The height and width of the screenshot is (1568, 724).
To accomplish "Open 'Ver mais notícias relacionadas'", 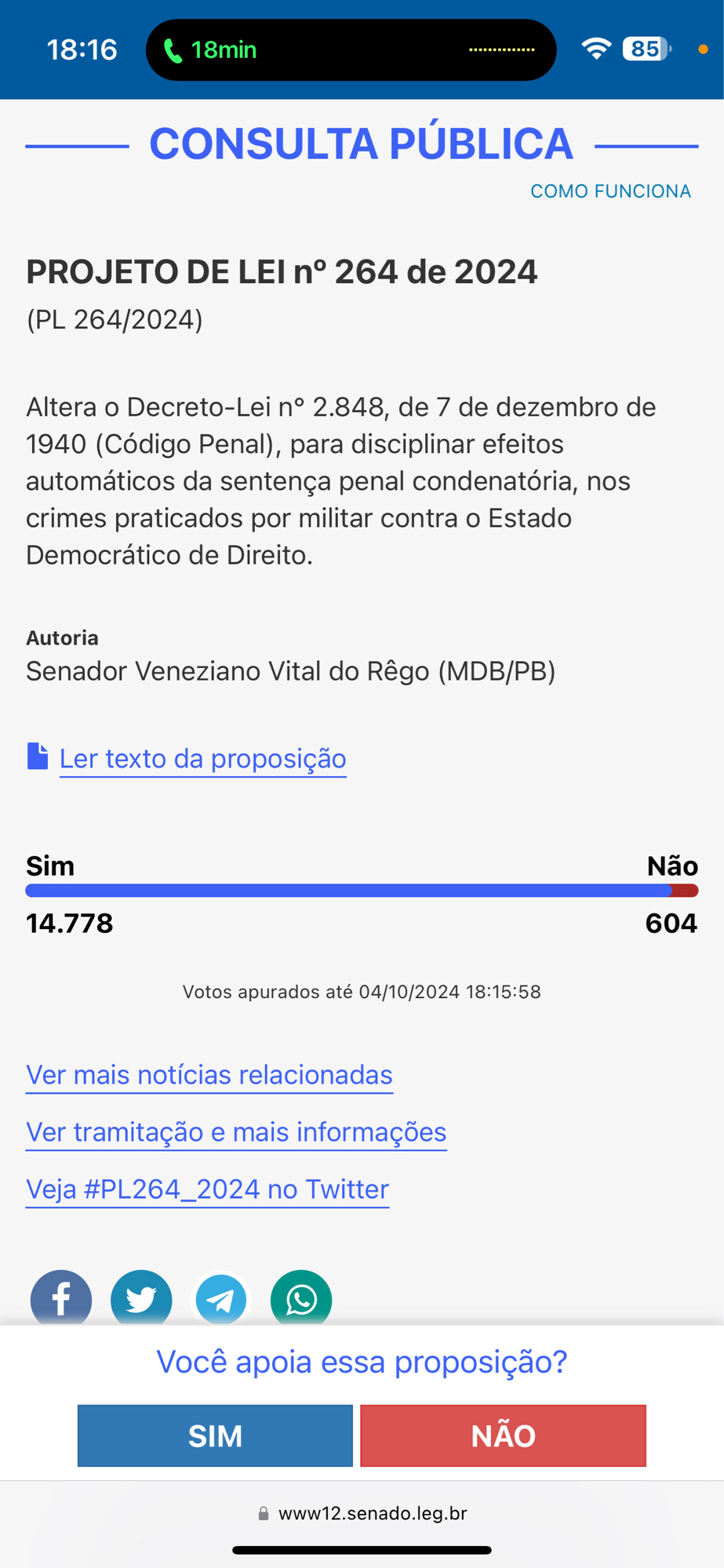I will tap(209, 1075).
